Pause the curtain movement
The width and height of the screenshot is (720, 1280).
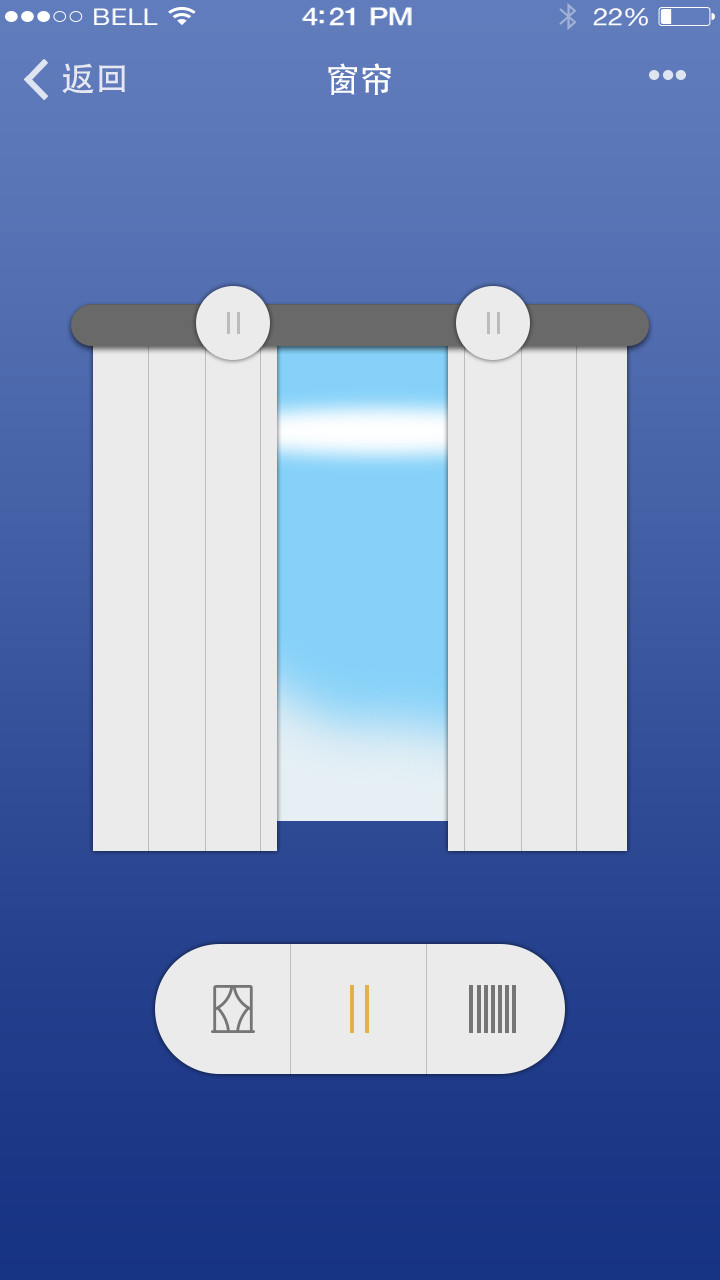pos(359,1009)
